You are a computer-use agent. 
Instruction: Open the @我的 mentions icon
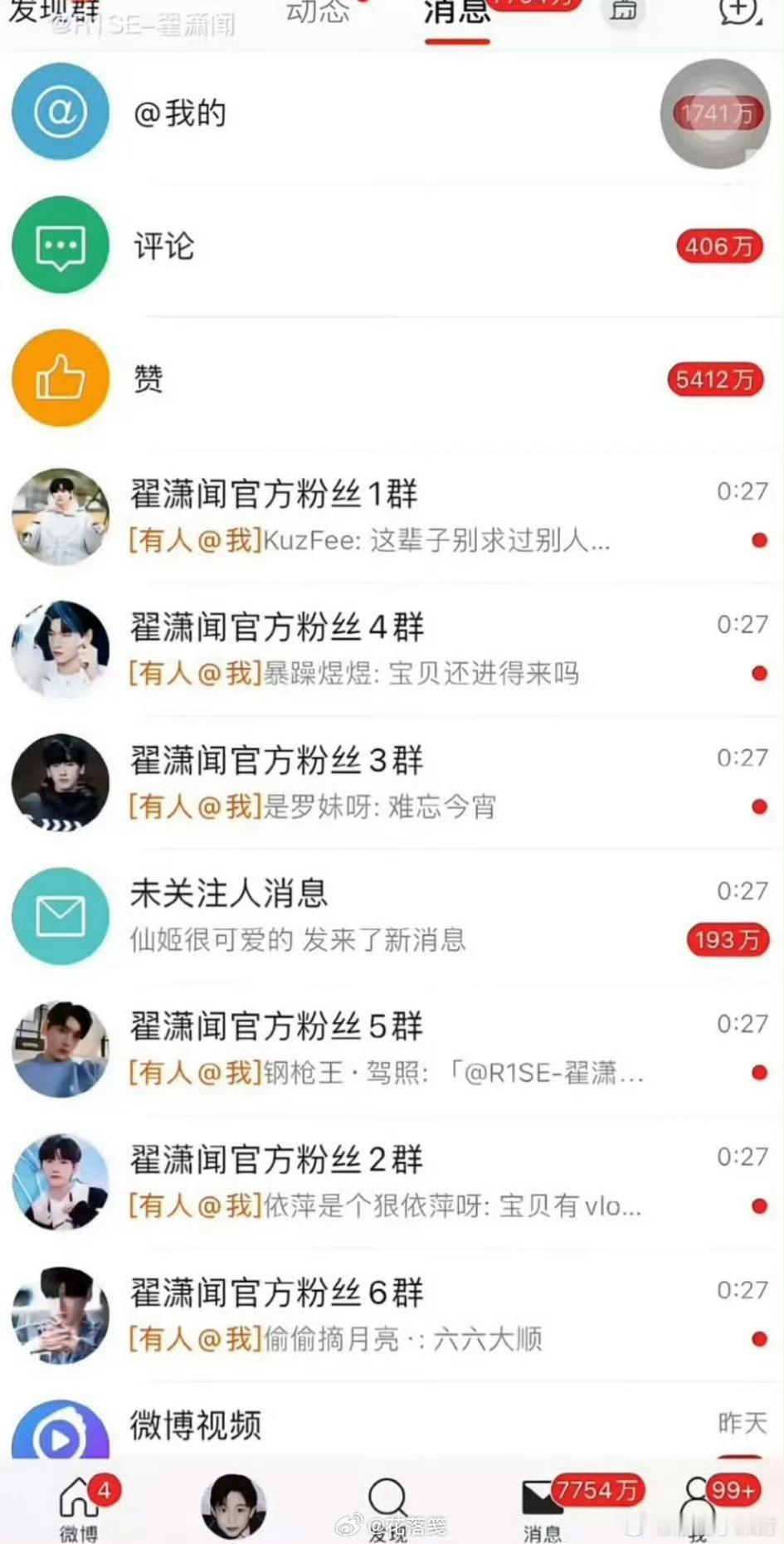(x=60, y=112)
